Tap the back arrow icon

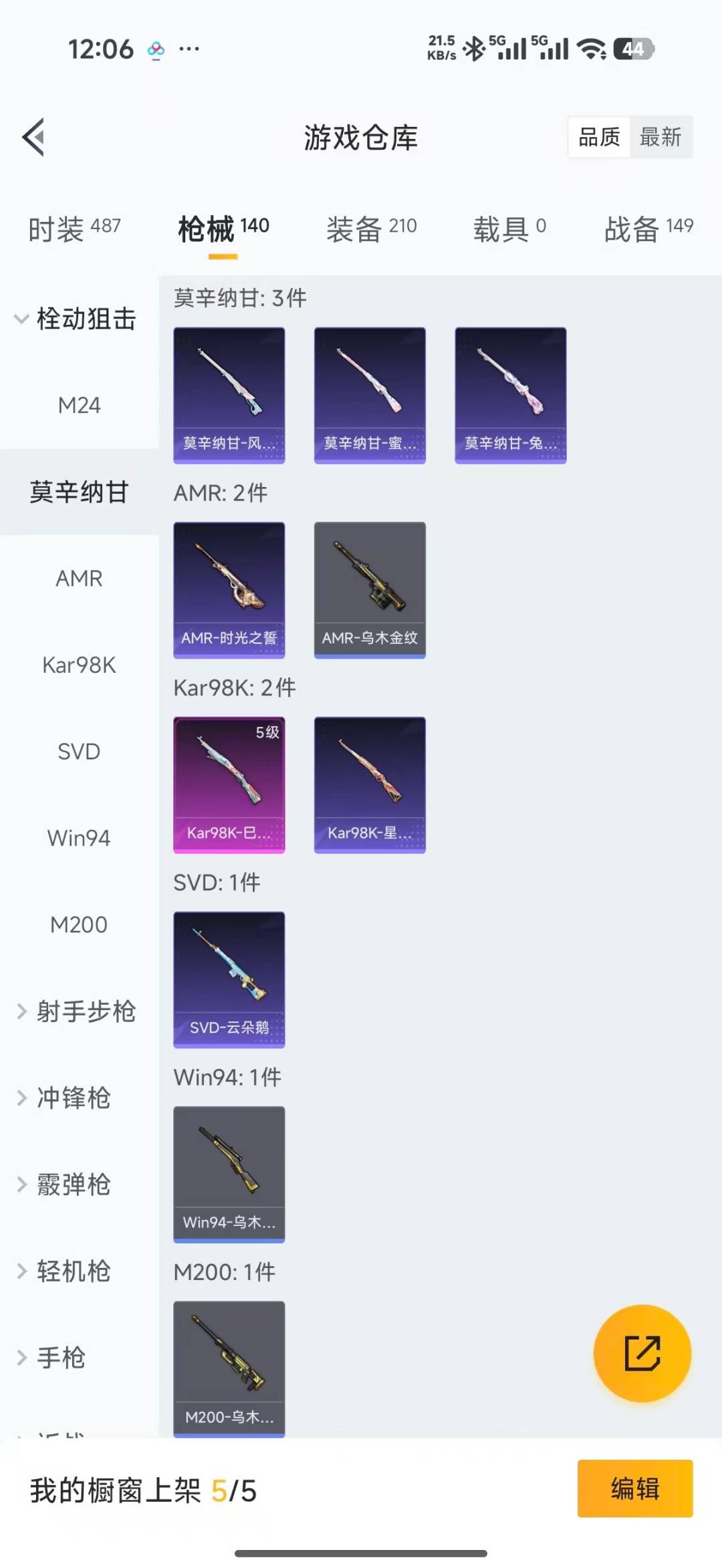click(x=33, y=138)
